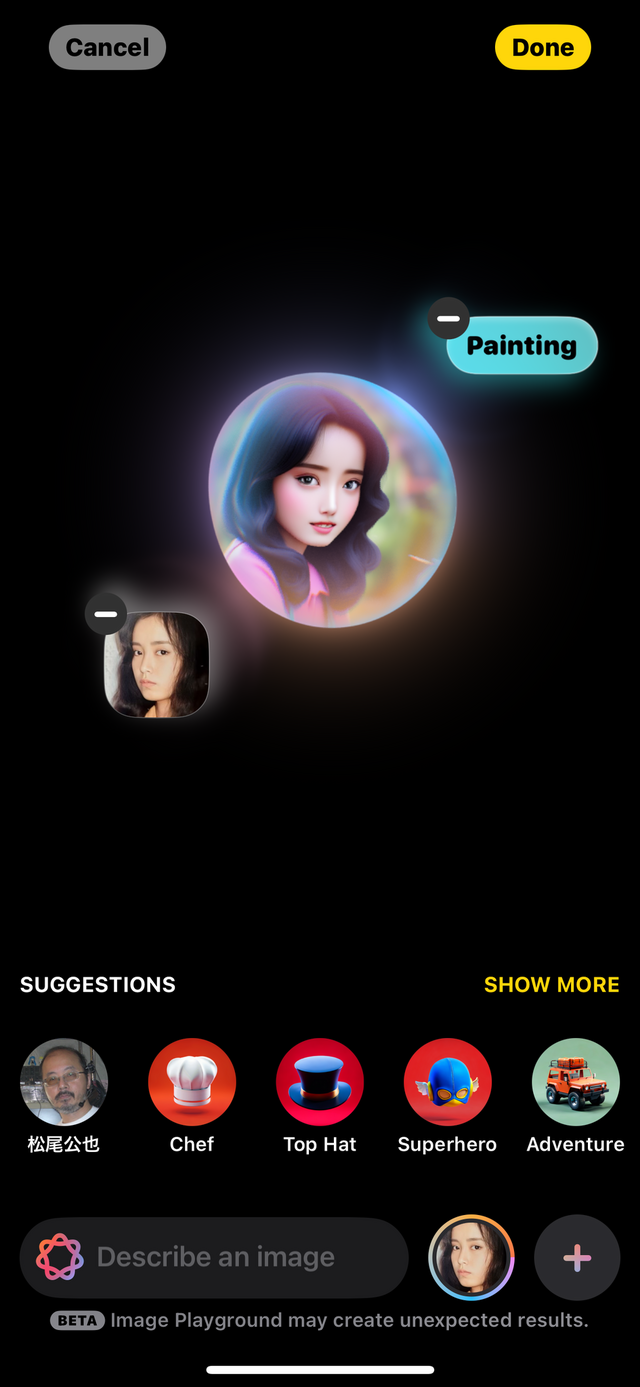Show more suggestions
Screen dimensions: 640x1387
(x=551, y=985)
